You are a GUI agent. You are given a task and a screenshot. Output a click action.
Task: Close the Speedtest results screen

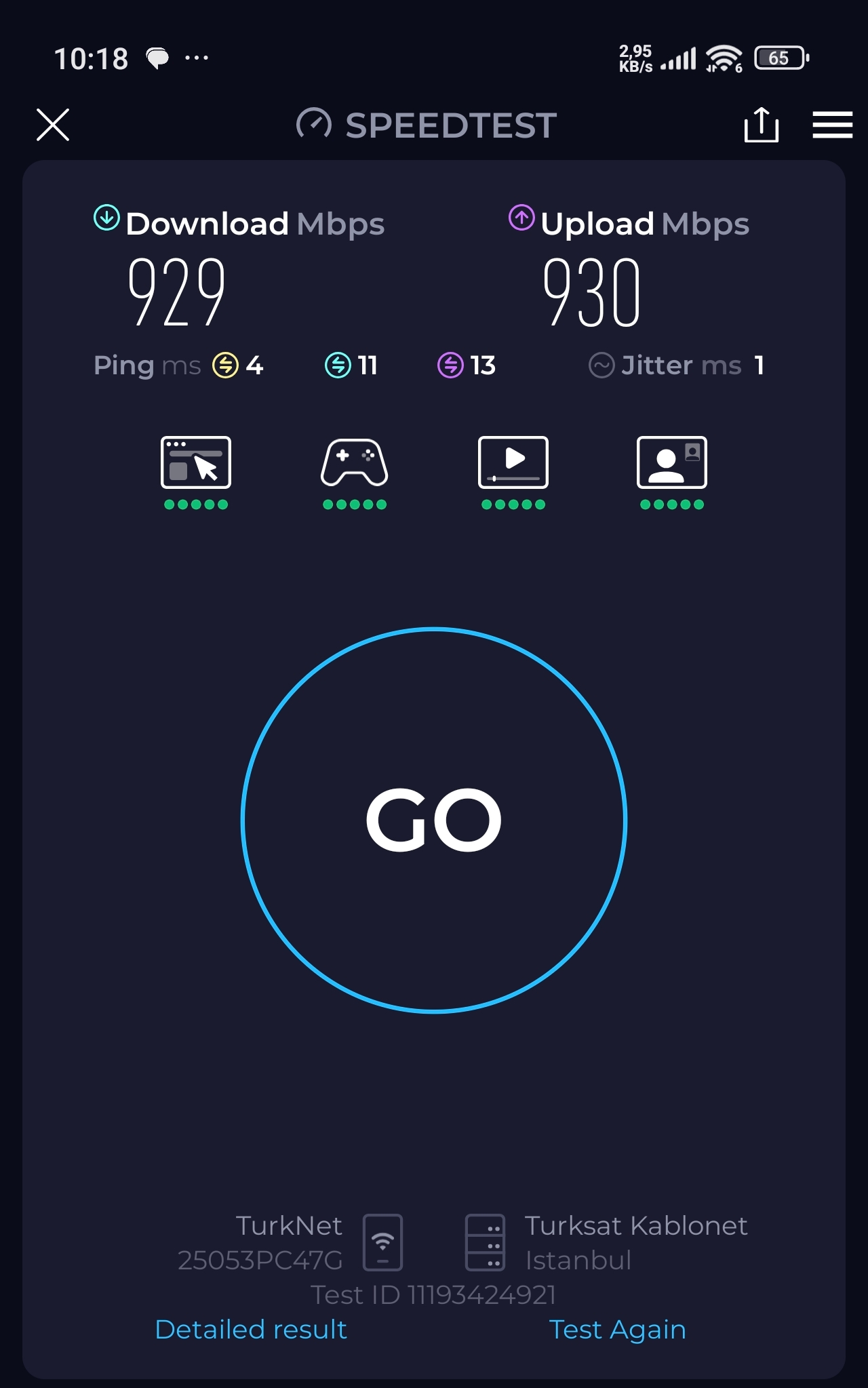[53, 125]
